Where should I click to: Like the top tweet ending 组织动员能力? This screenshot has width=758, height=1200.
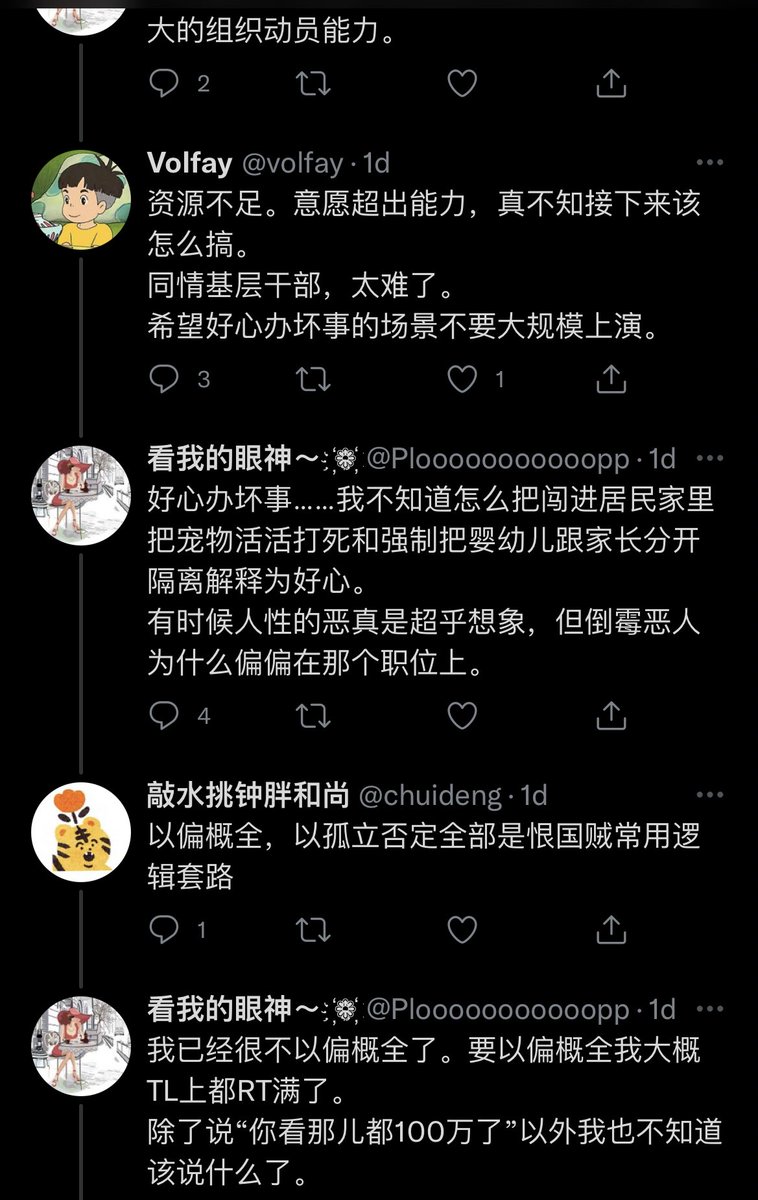462,84
